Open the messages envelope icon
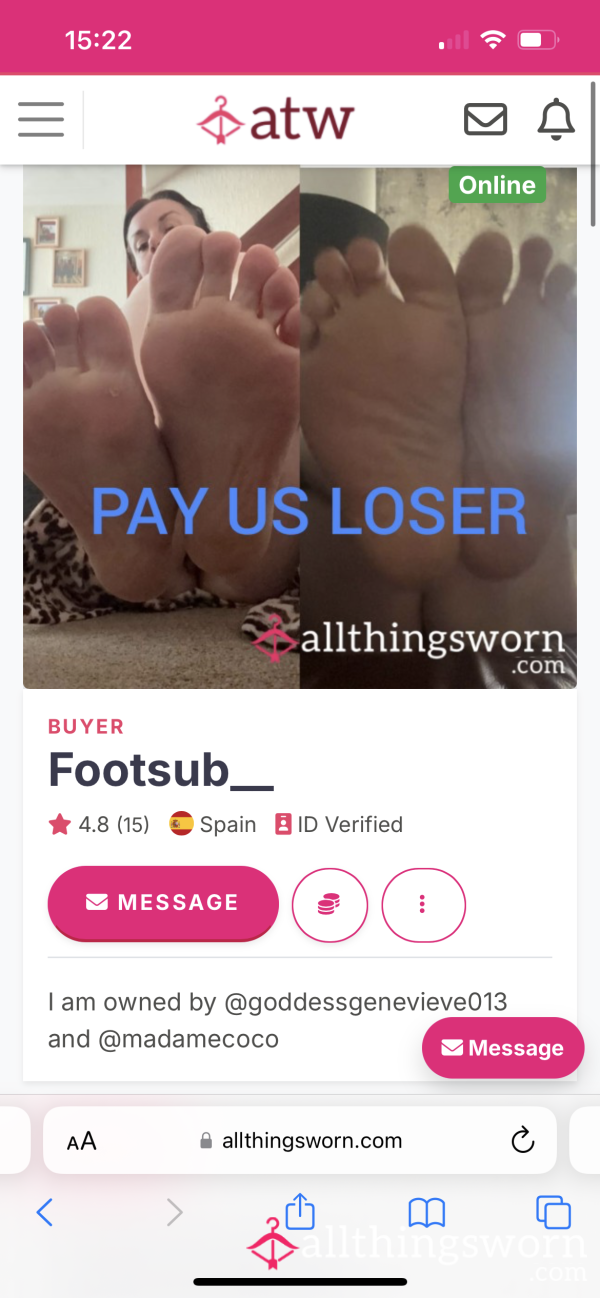Viewport: 600px width, 1298px height. (486, 120)
